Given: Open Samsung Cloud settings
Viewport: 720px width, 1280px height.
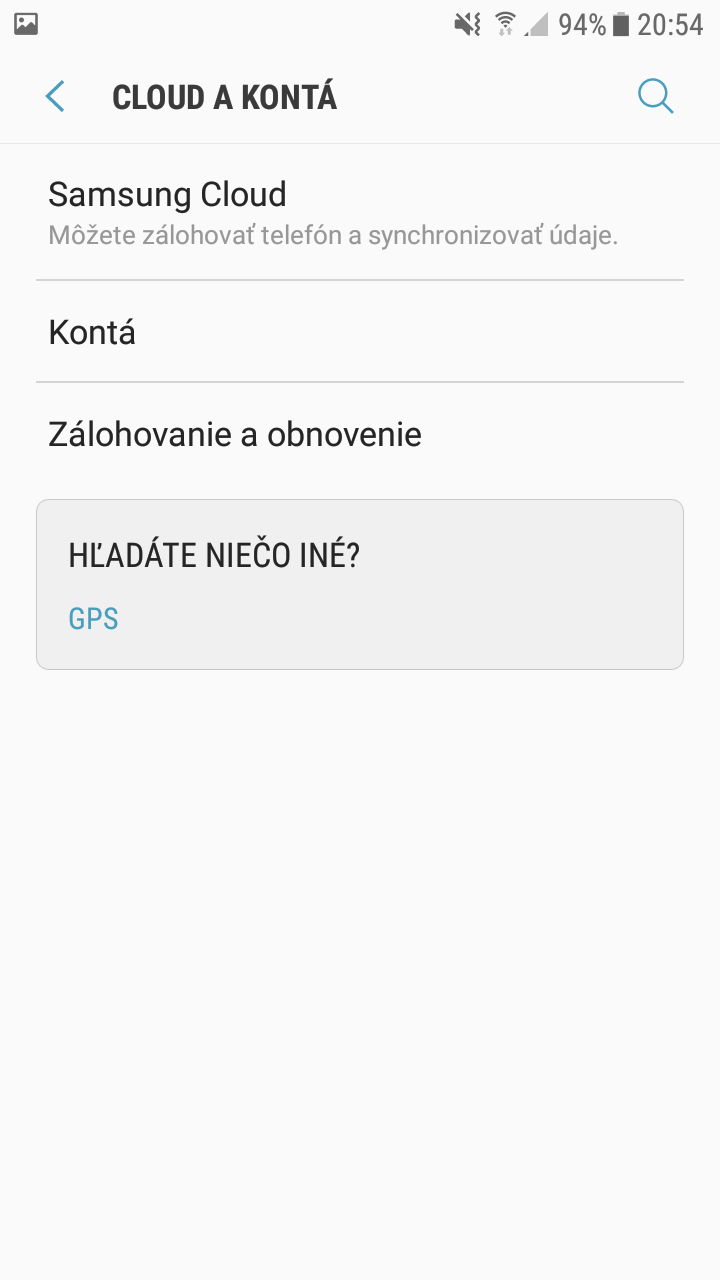Looking at the screenshot, I should coord(360,213).
